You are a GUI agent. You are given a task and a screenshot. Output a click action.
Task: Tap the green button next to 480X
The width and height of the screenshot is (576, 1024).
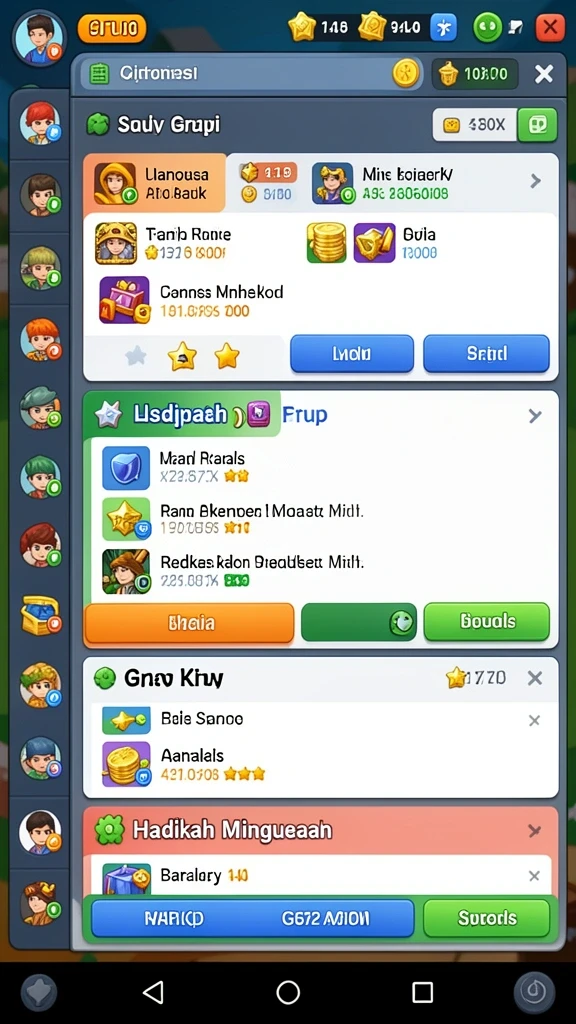(x=537, y=125)
